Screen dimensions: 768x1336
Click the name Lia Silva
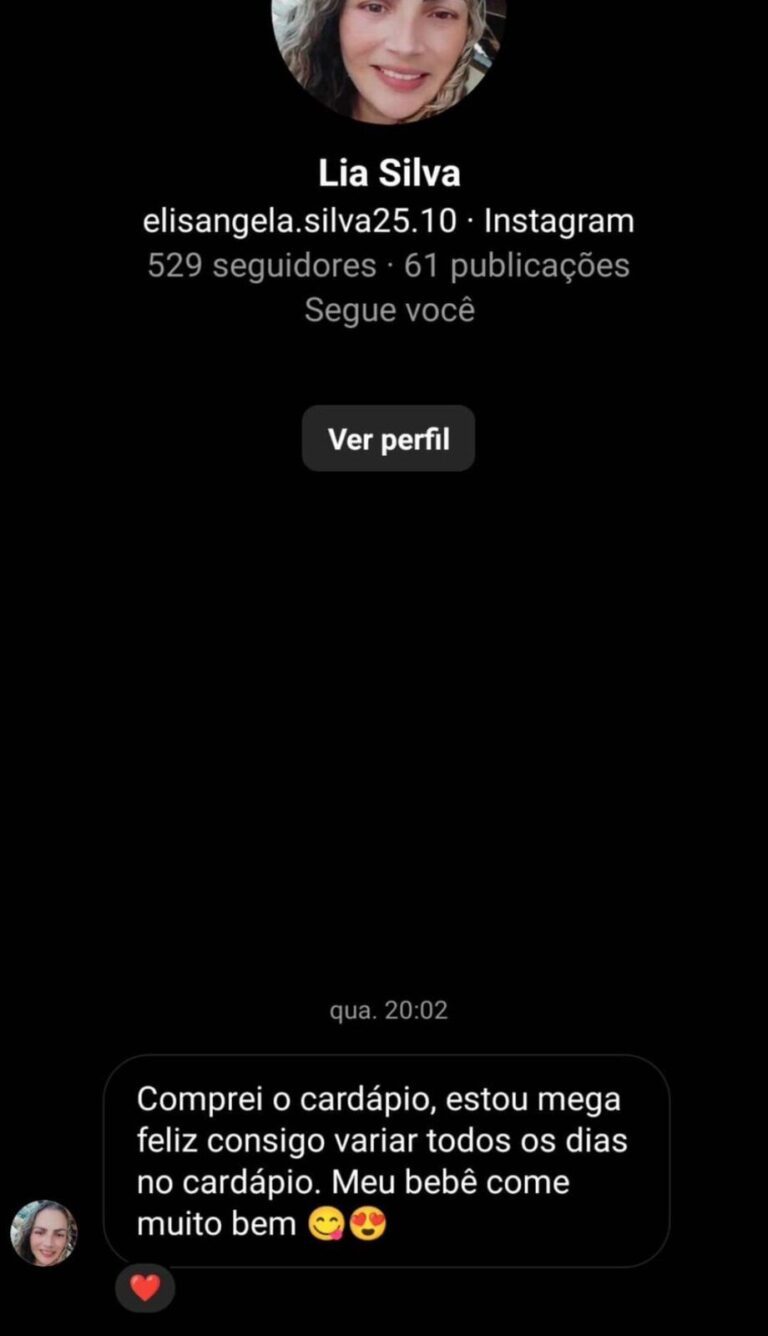click(x=389, y=171)
